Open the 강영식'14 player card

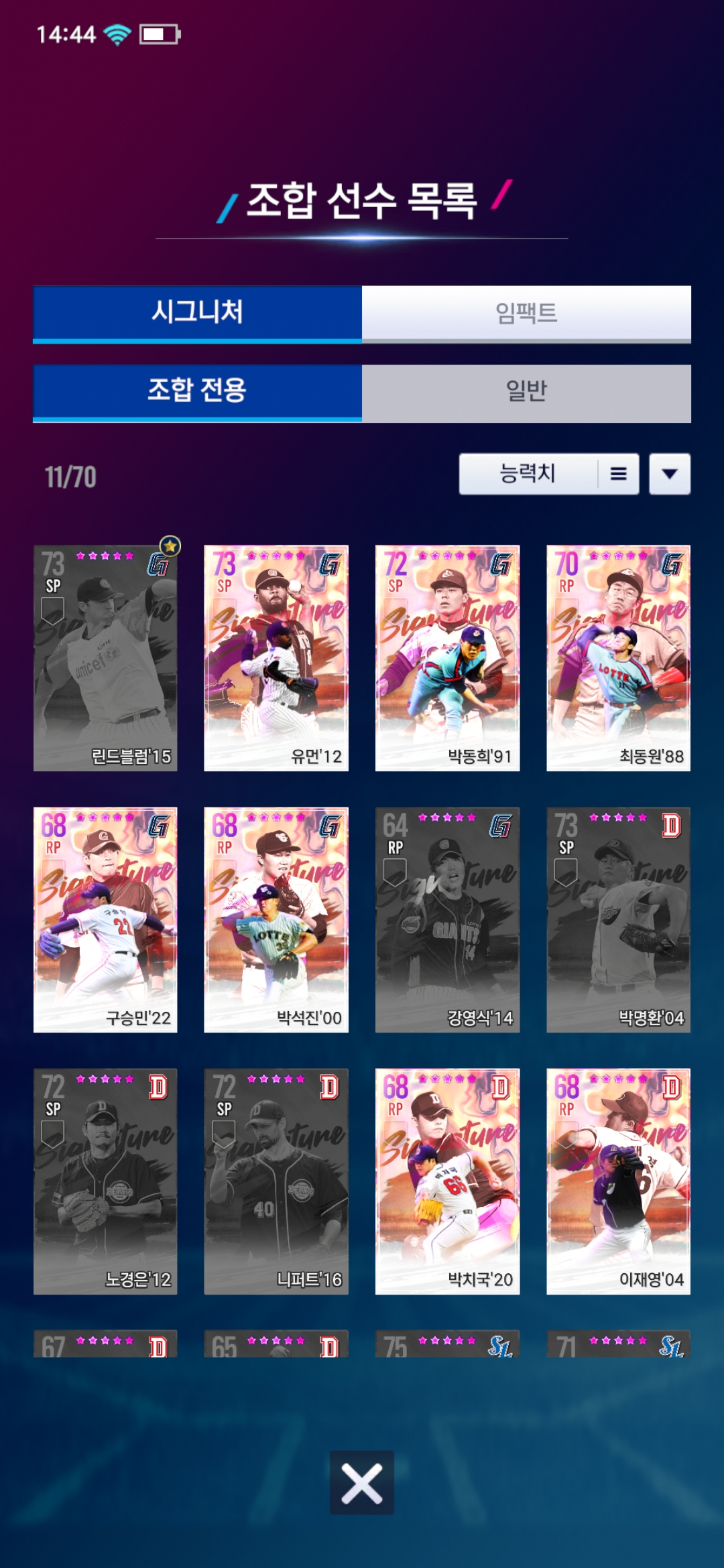(x=447, y=919)
